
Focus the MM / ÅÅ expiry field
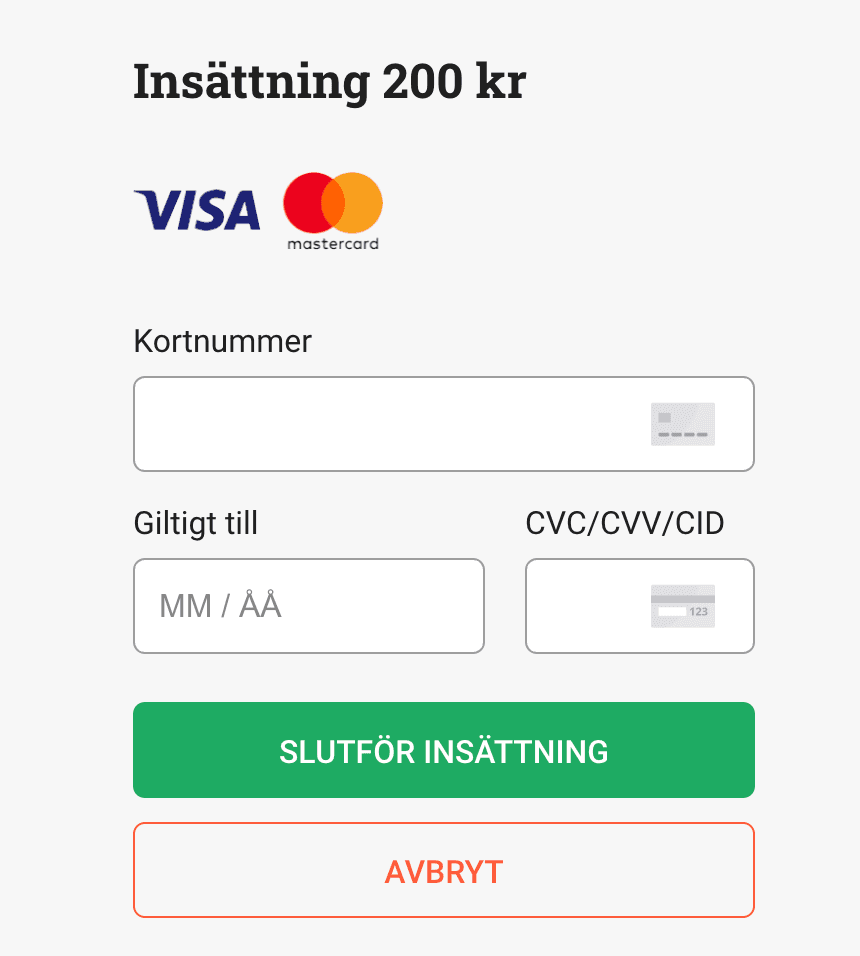tap(308, 606)
